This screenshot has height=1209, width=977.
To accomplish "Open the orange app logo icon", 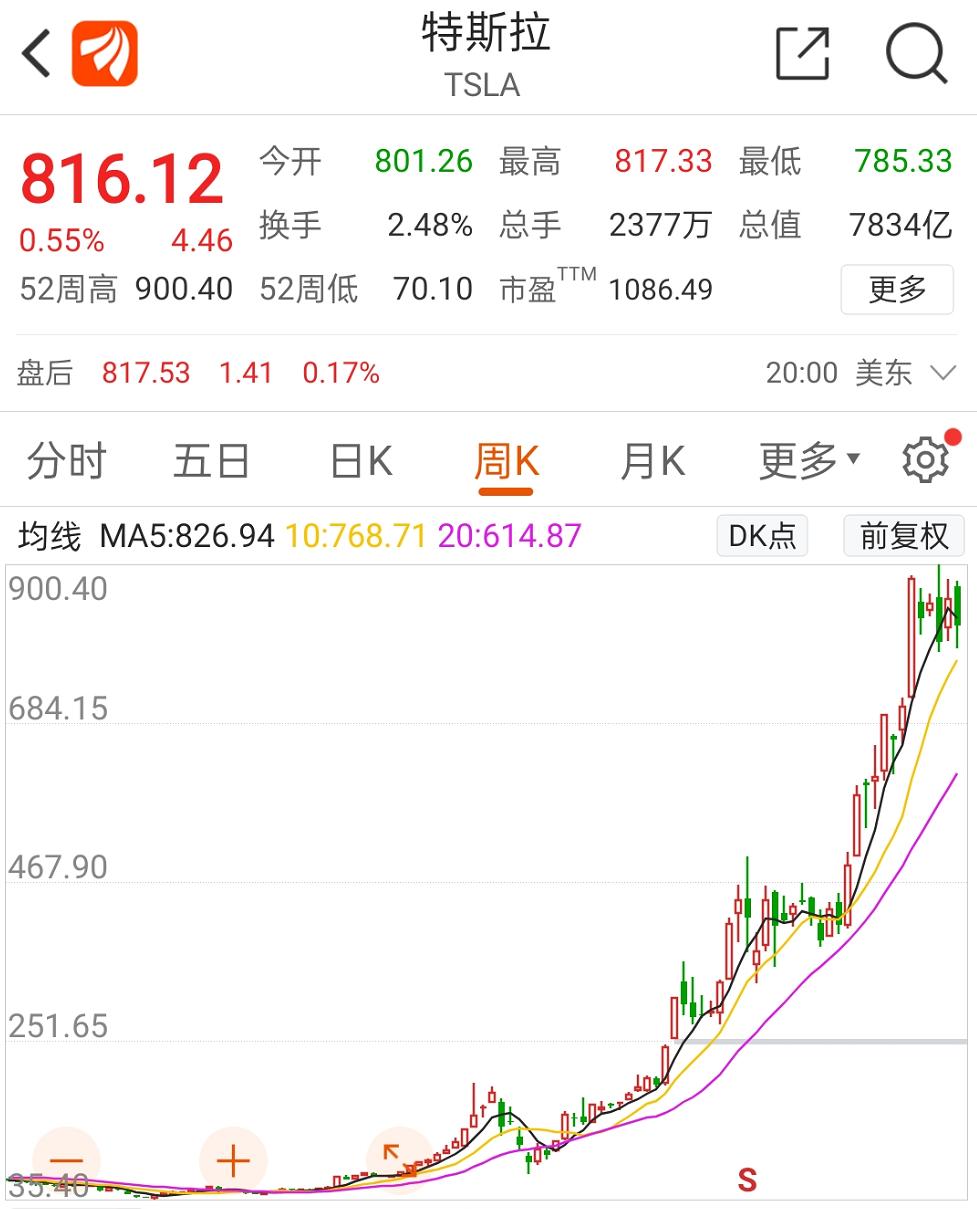I will (104, 54).
